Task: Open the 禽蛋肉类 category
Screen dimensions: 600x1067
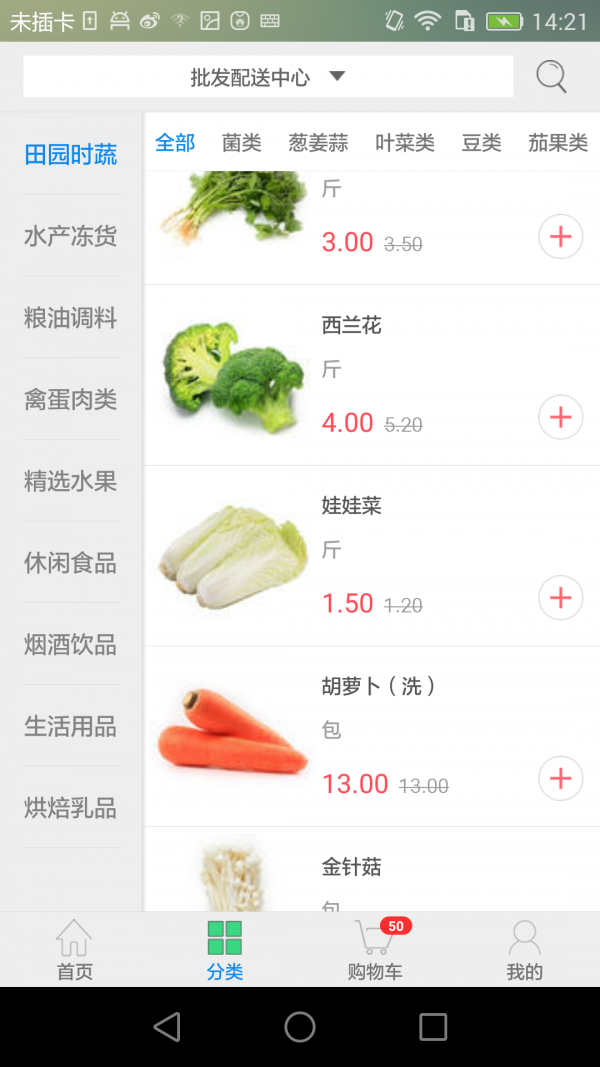Action: (71, 400)
